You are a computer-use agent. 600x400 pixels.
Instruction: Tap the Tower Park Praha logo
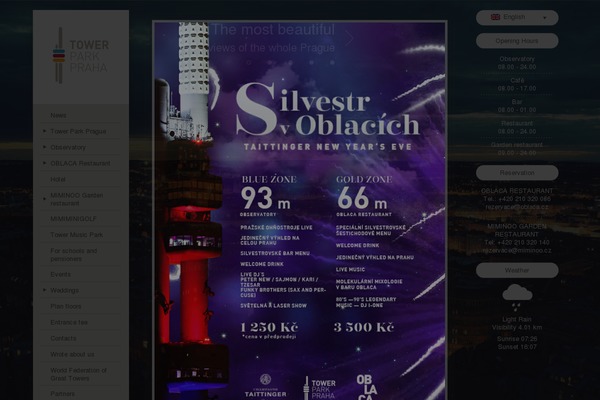(80, 55)
